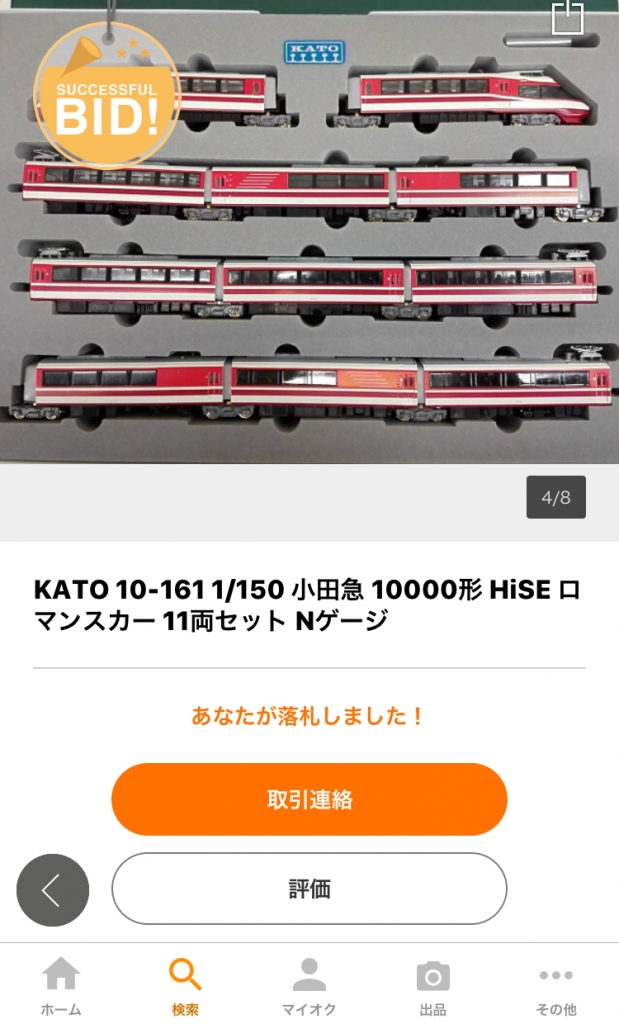This screenshot has height=1024, width=619.
Task: Go back with the round arrow button
Action: (52, 890)
